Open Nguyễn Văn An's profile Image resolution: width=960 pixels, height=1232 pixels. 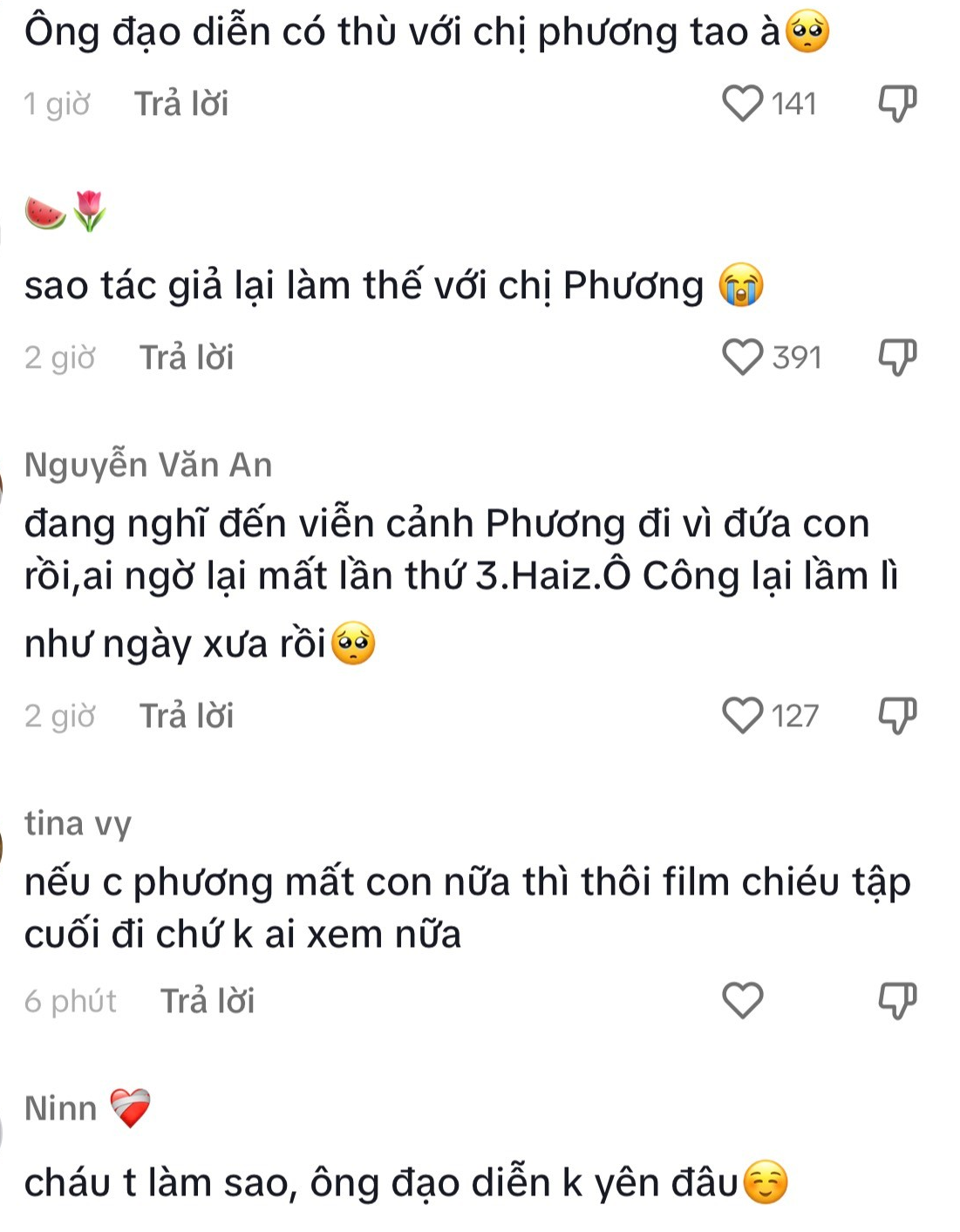click(x=148, y=465)
